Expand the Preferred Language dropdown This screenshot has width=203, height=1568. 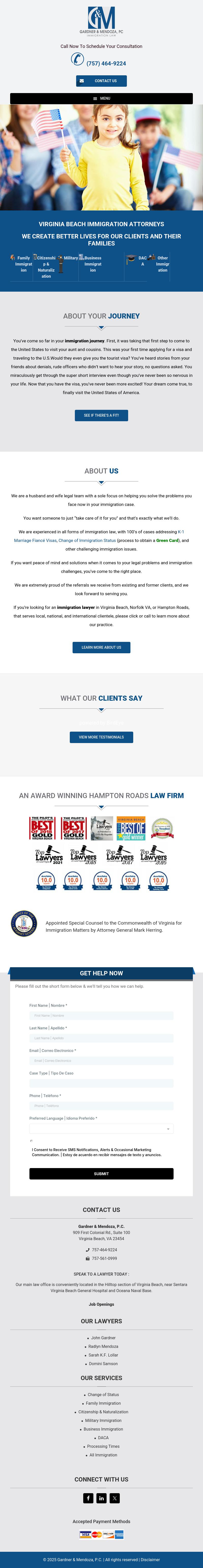(x=101, y=1129)
